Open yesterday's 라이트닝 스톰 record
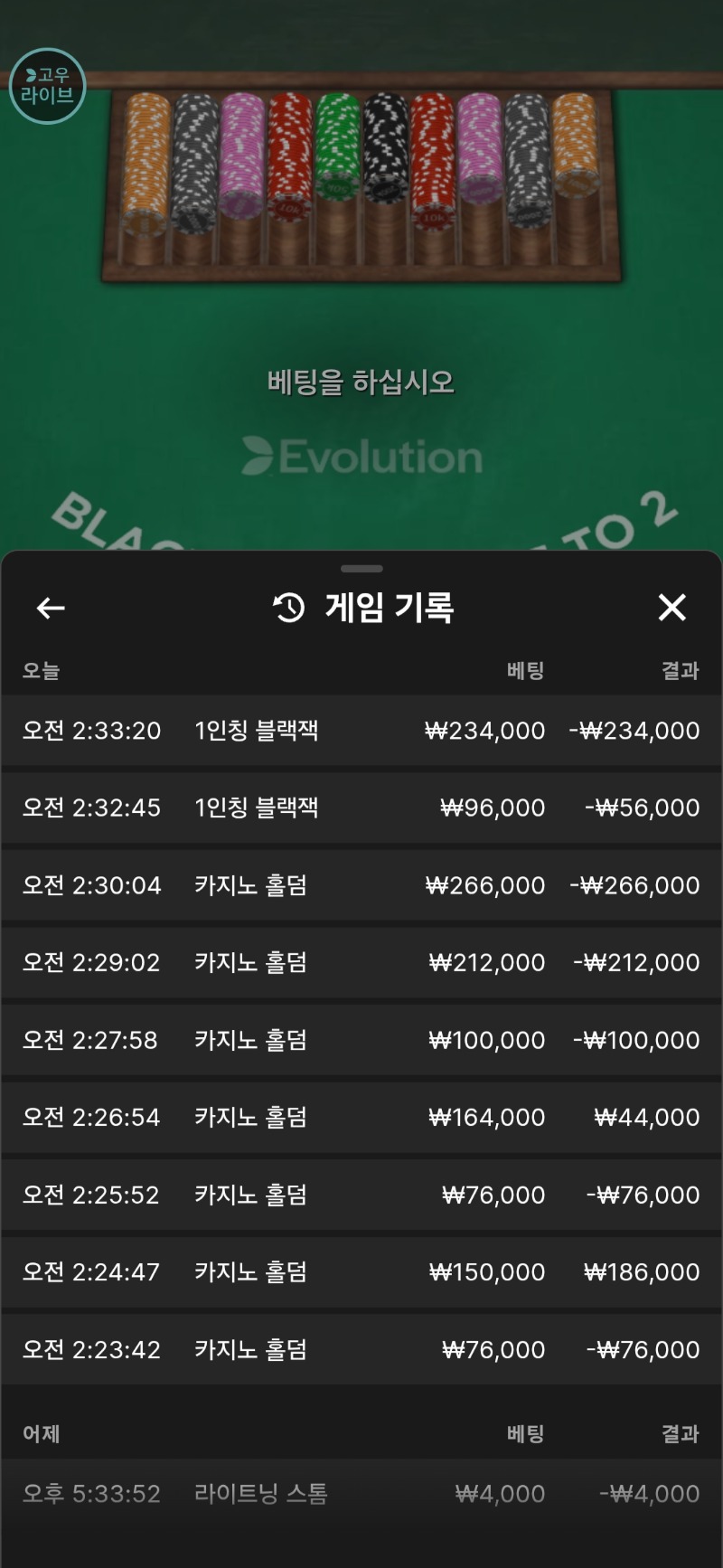The height and width of the screenshot is (1568, 723). (361, 1493)
